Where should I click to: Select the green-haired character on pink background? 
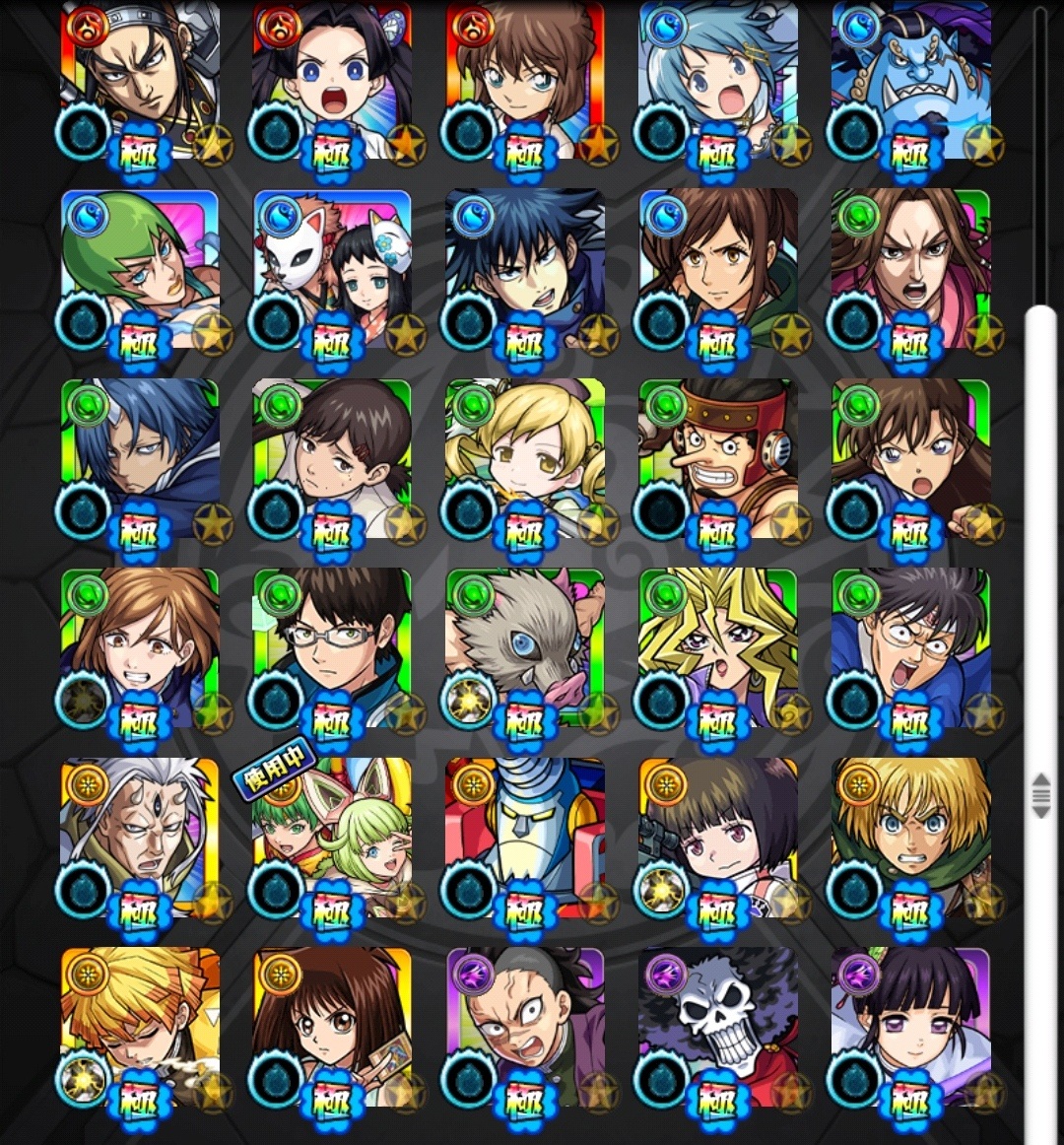(x=139, y=268)
